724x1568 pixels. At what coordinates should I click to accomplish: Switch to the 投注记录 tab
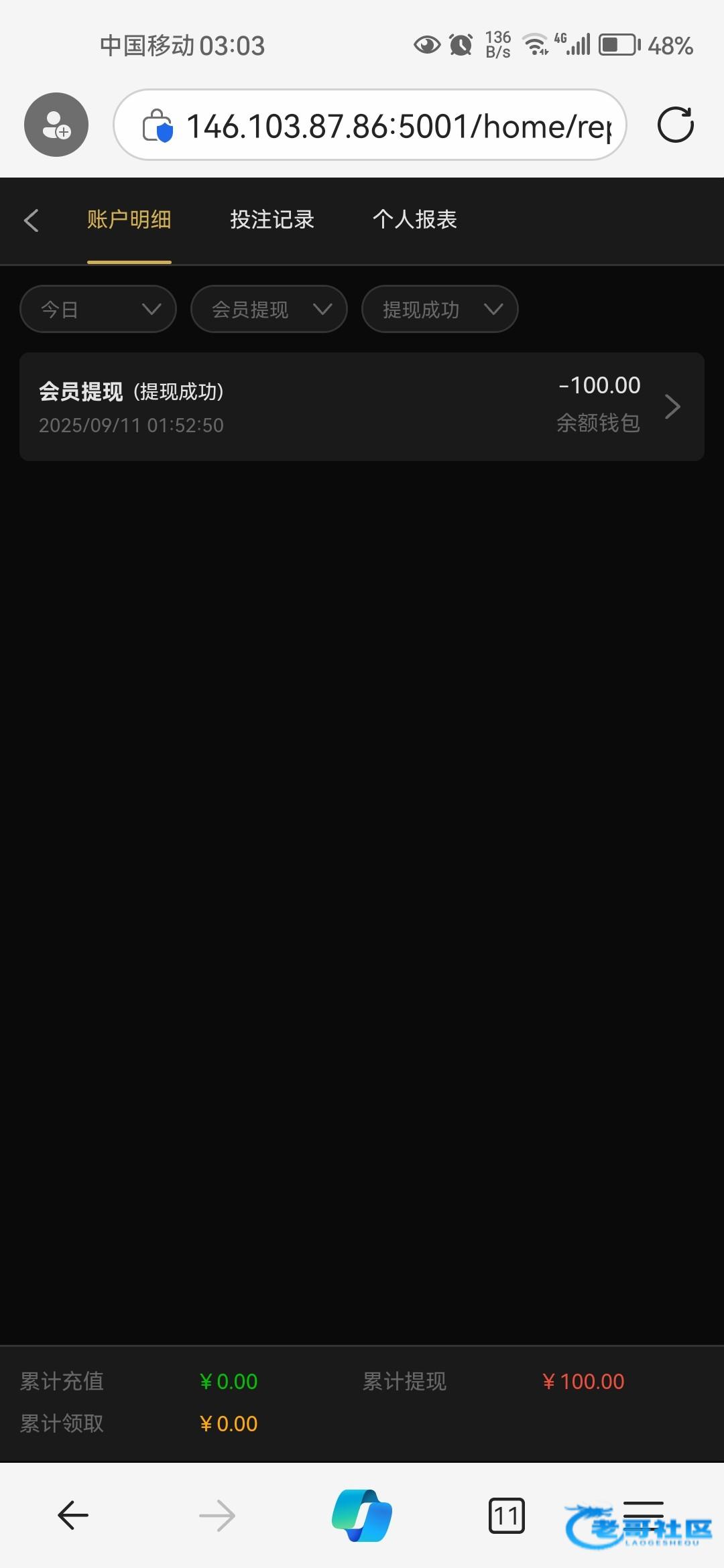point(272,220)
